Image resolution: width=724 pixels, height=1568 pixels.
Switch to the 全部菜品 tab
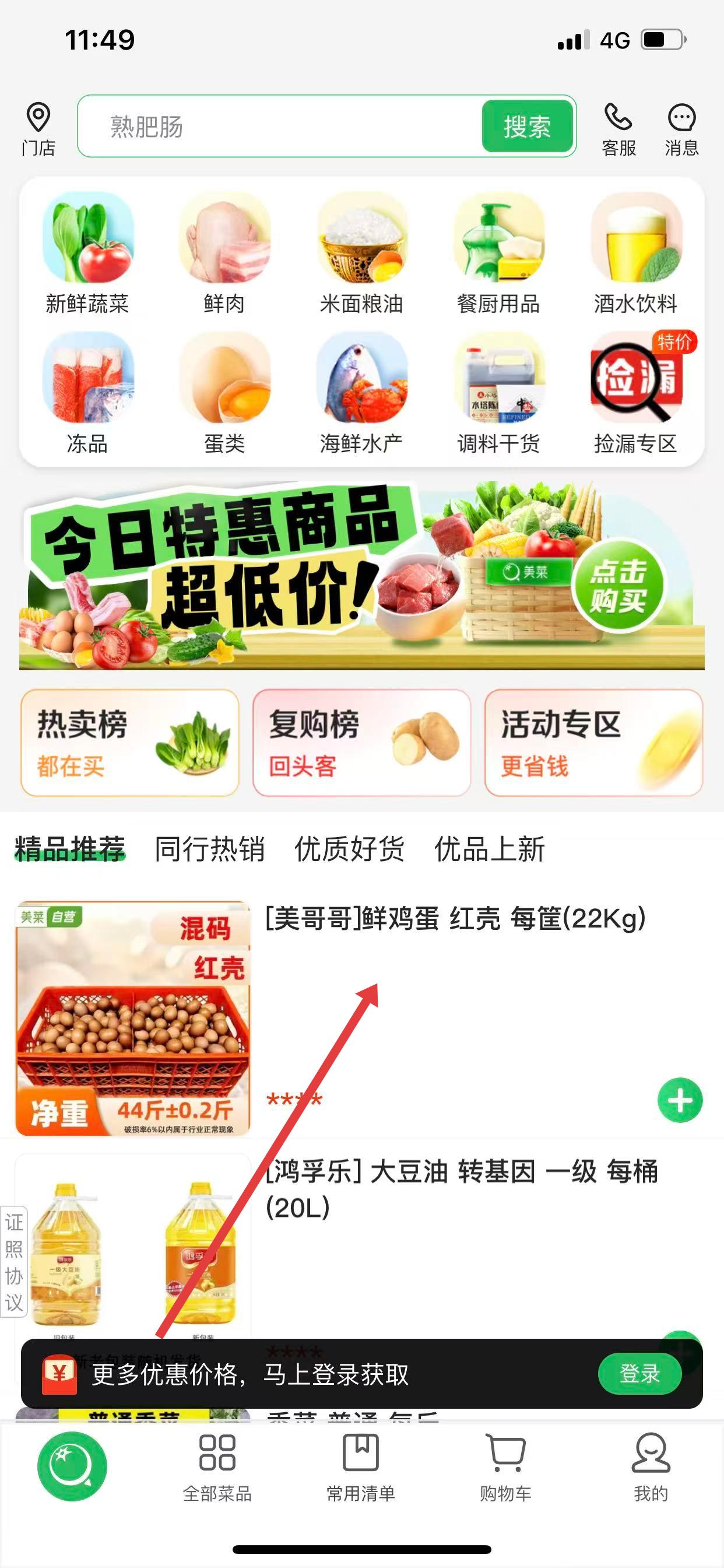point(217,1467)
